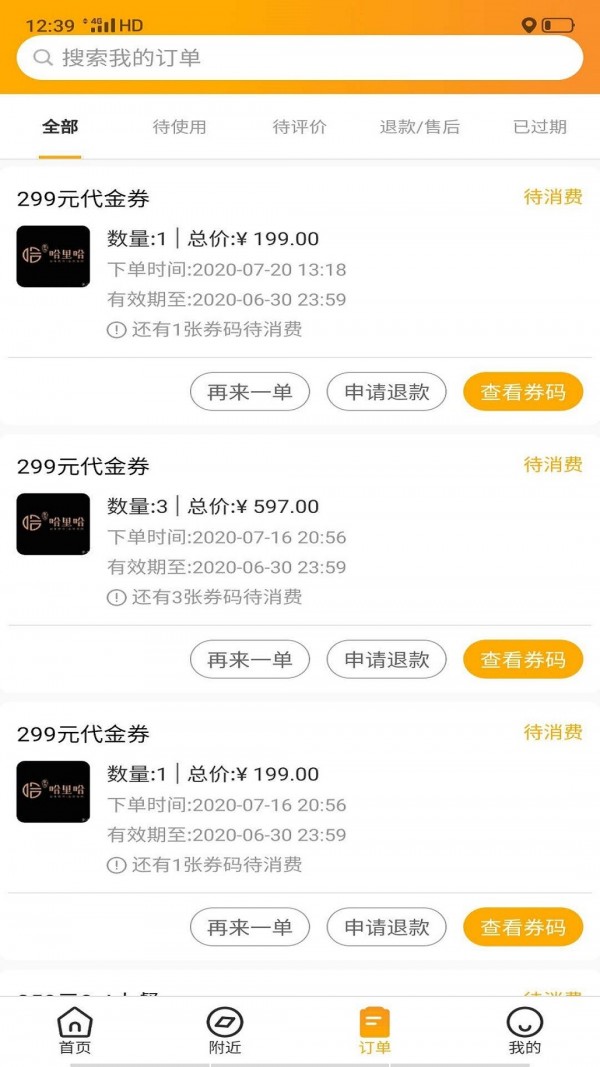Switch to the 待使用 tab
Viewport: 600px width, 1067px height.
point(180,127)
